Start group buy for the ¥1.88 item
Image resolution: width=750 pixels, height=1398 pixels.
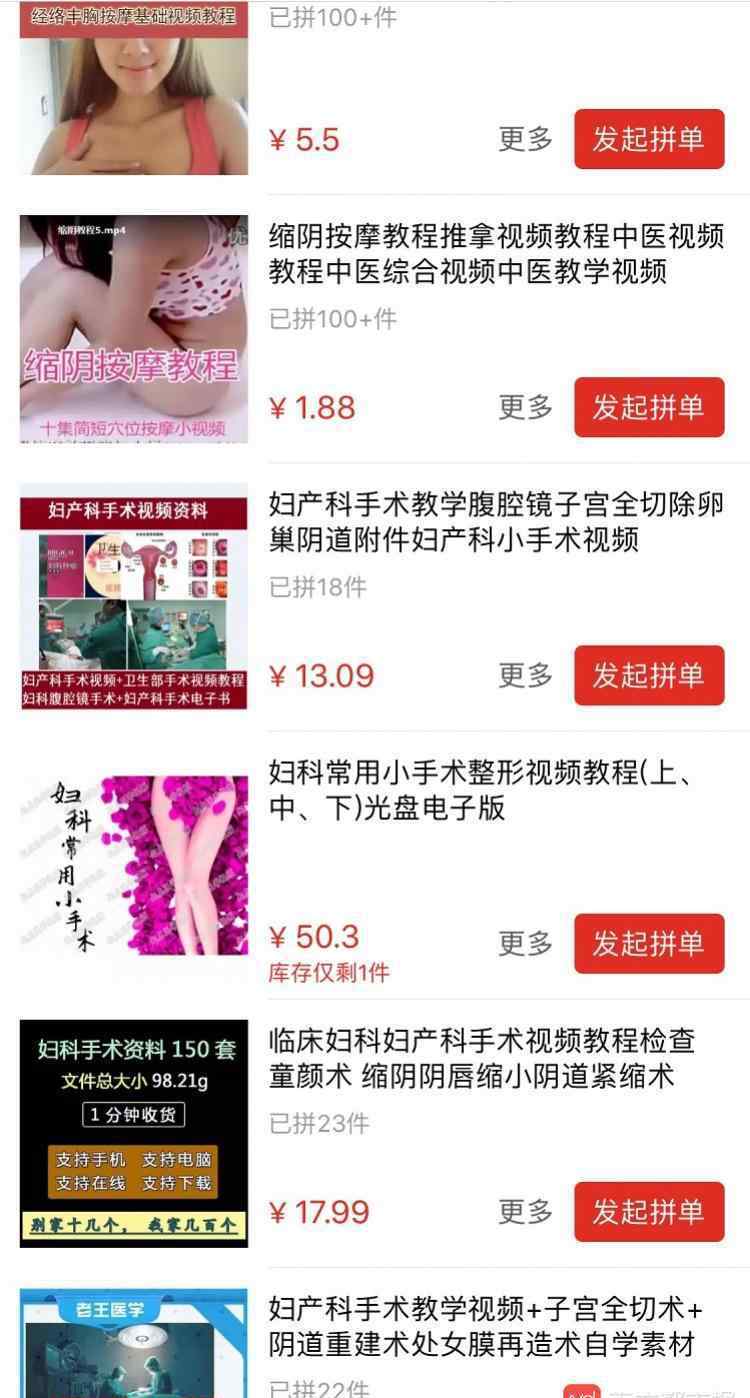649,407
